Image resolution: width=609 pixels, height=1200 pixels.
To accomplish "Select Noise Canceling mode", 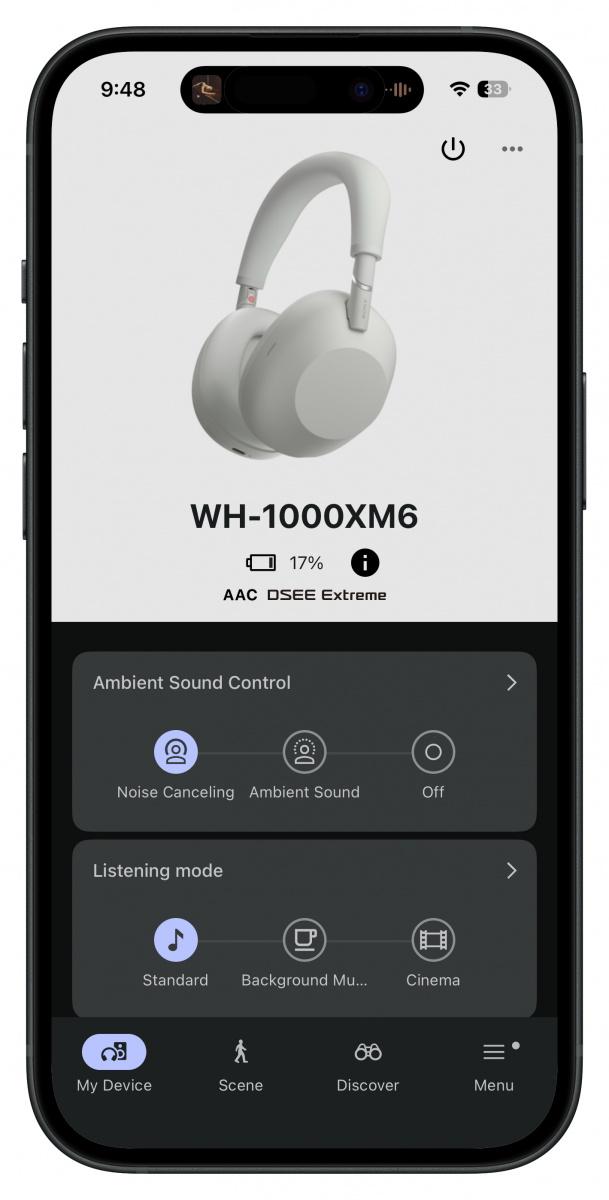I will [x=176, y=752].
